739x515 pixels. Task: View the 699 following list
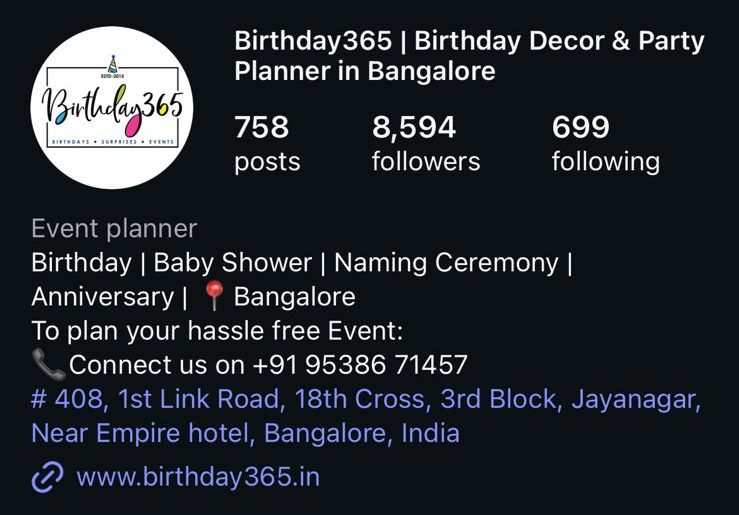pos(605,144)
